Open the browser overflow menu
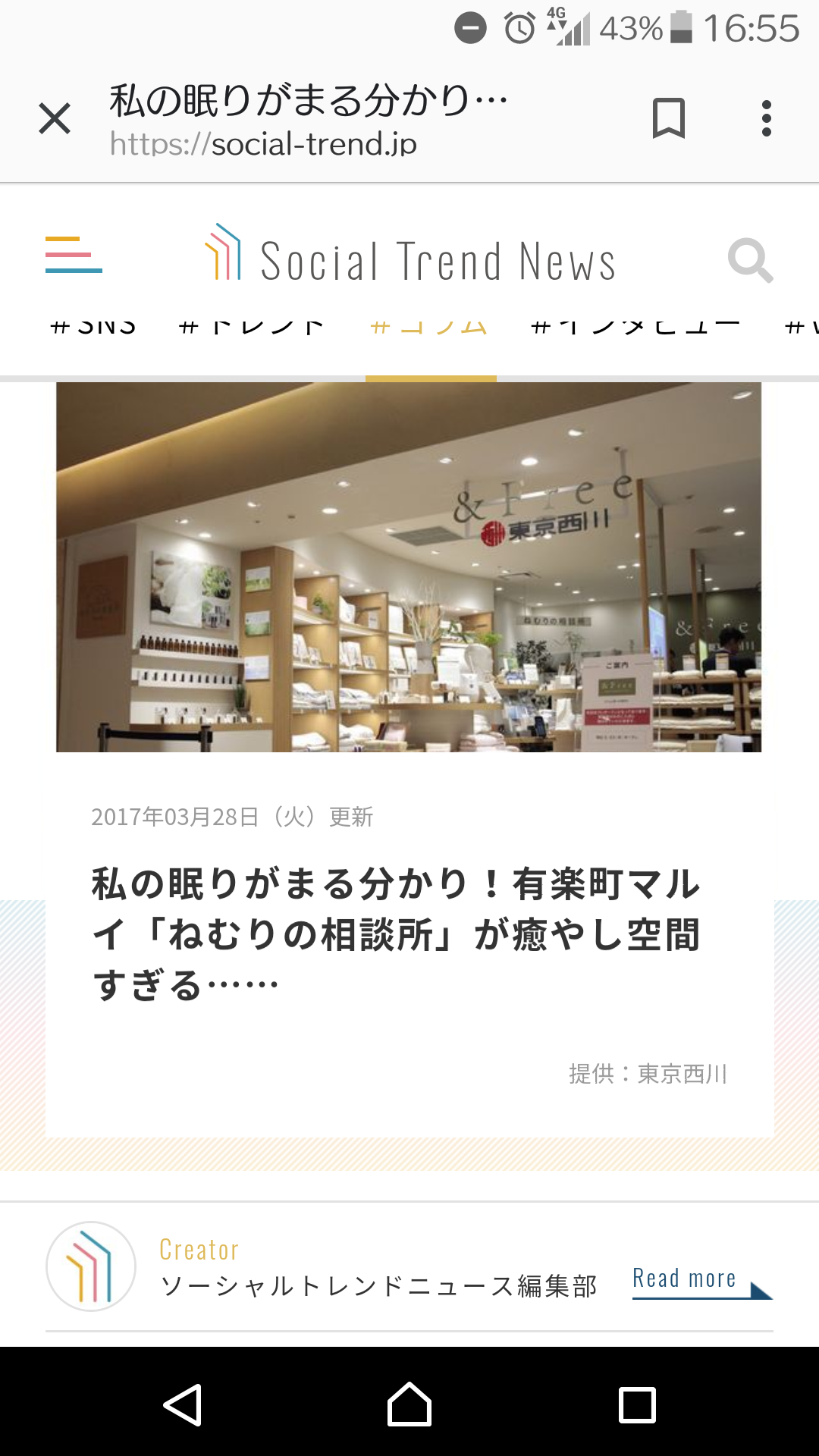Image resolution: width=819 pixels, height=1456 pixels. [767, 118]
